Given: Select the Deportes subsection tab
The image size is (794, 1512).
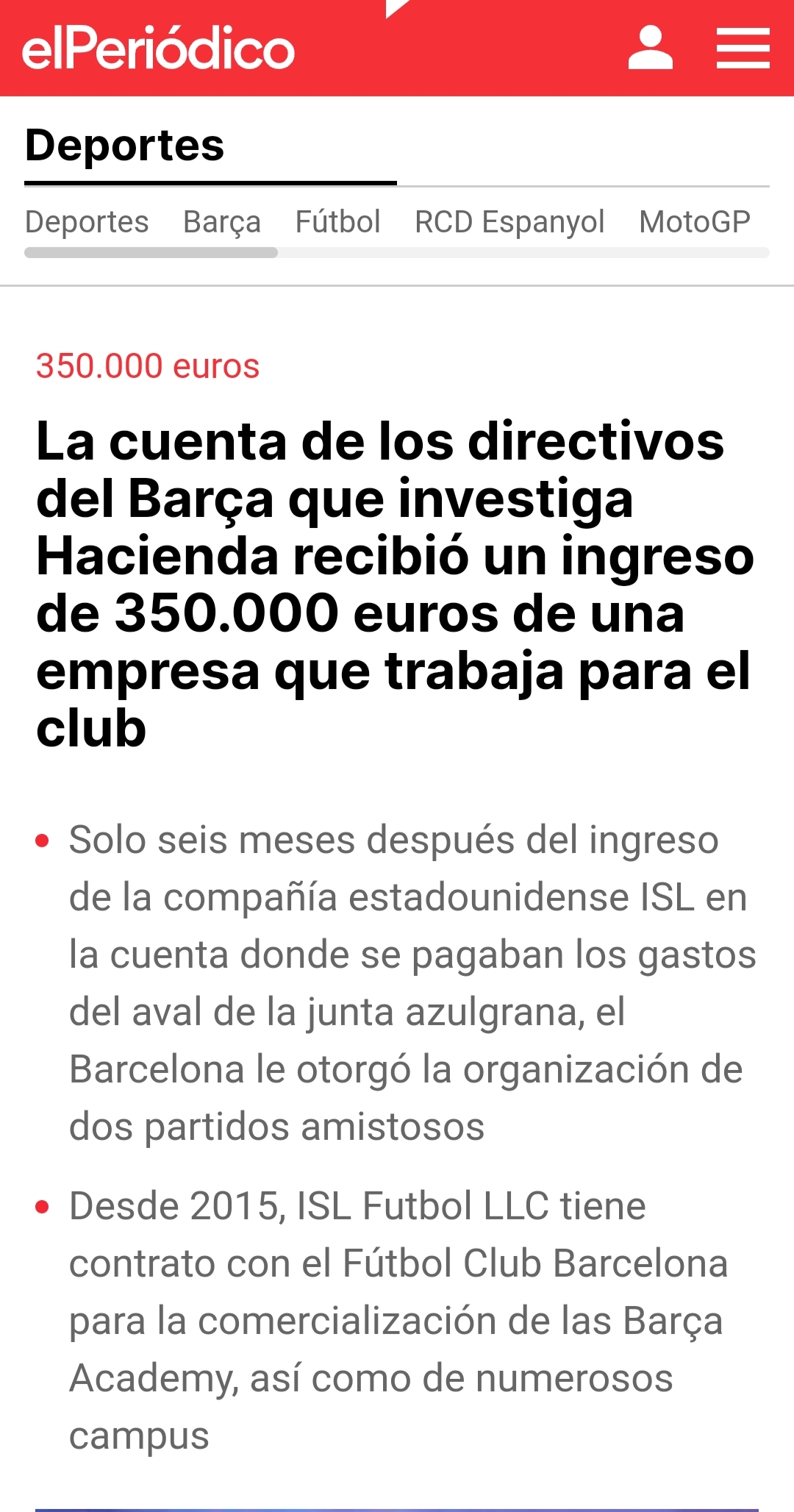Looking at the screenshot, I should [x=87, y=222].
